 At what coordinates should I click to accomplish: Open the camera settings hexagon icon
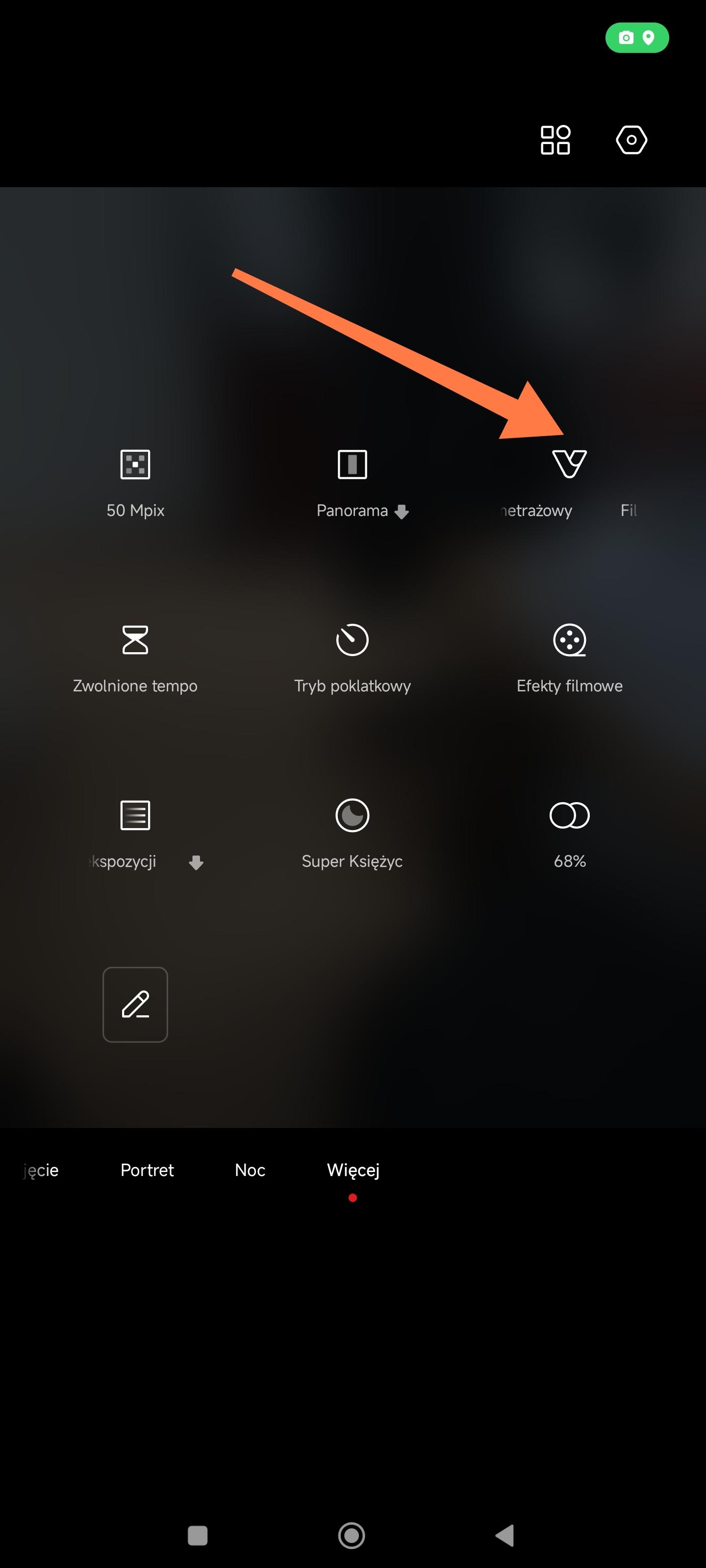tap(631, 140)
